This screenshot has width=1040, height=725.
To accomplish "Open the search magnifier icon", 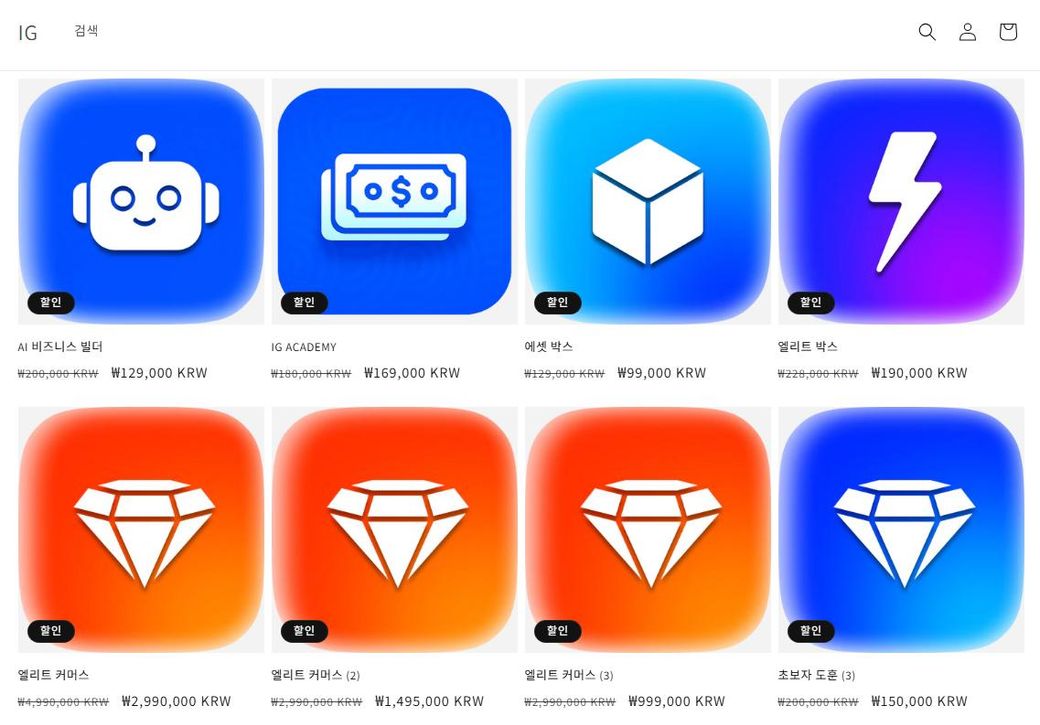I will pyautogui.click(x=927, y=32).
